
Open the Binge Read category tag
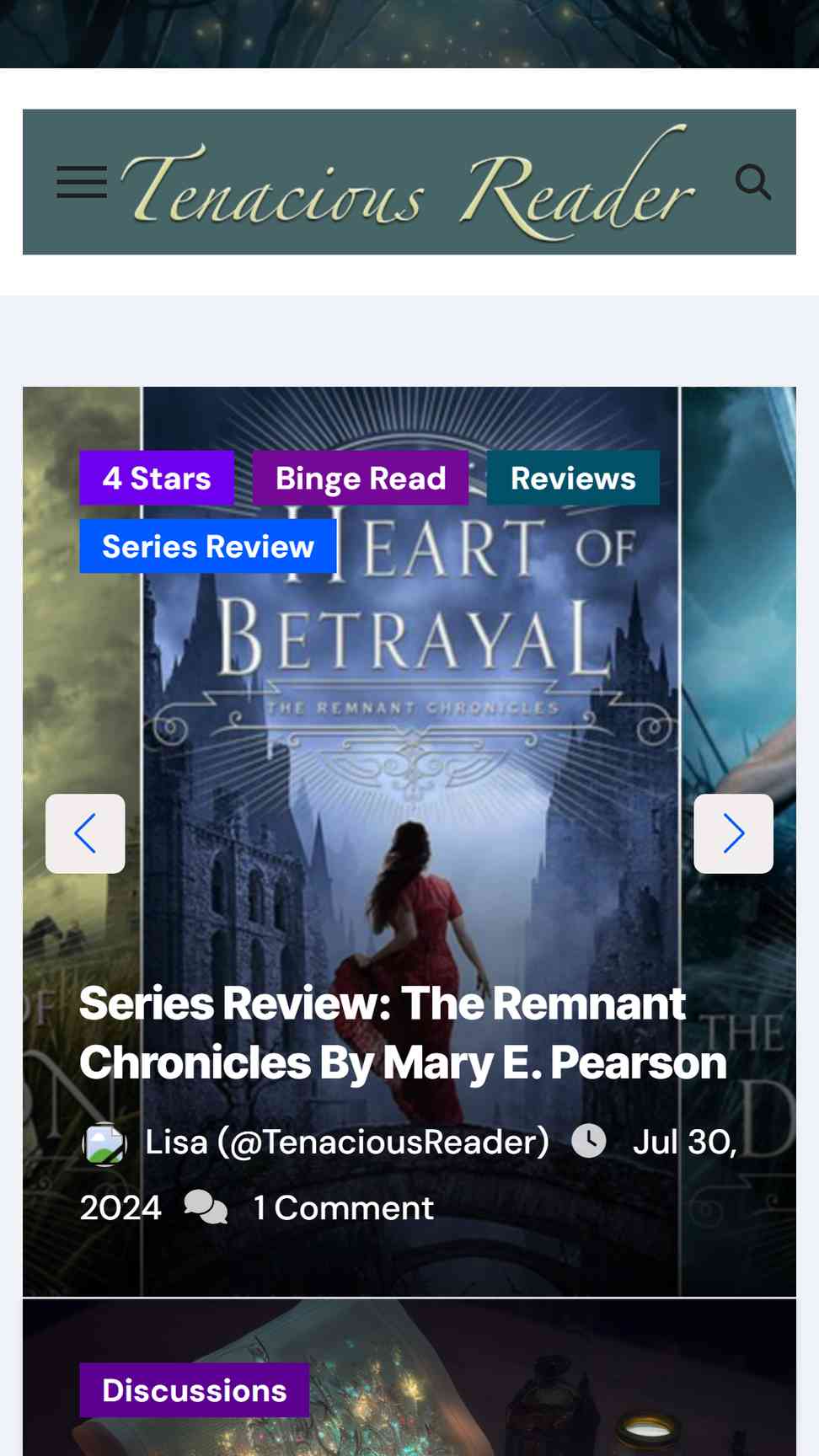click(x=361, y=478)
